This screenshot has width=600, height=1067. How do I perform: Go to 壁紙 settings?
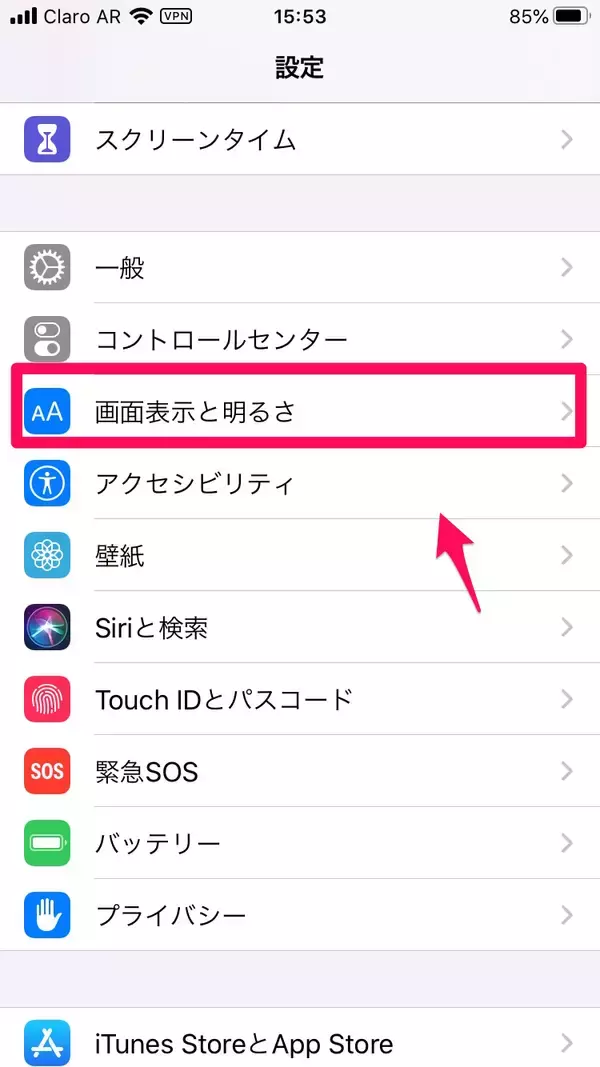click(300, 556)
